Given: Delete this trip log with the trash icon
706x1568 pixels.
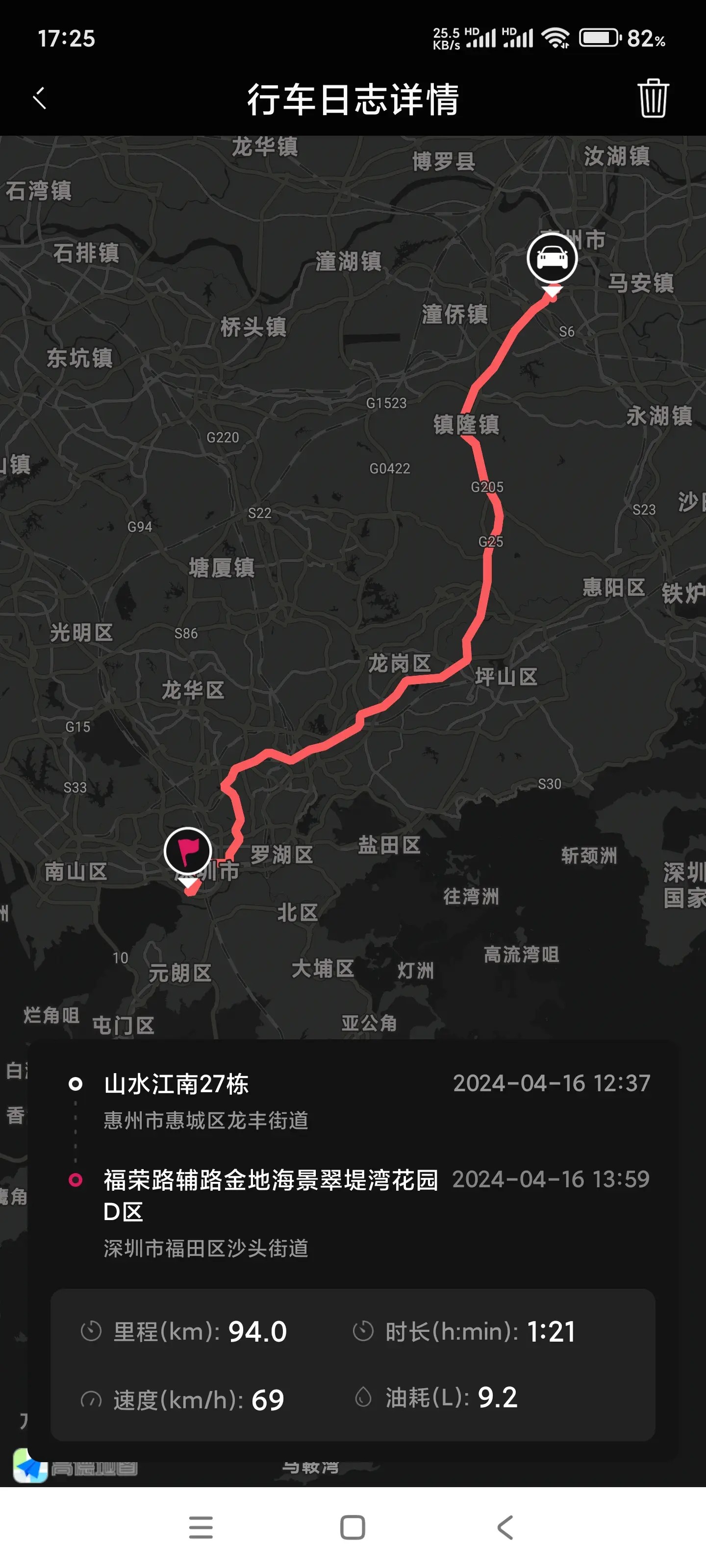Looking at the screenshot, I should point(653,98).
